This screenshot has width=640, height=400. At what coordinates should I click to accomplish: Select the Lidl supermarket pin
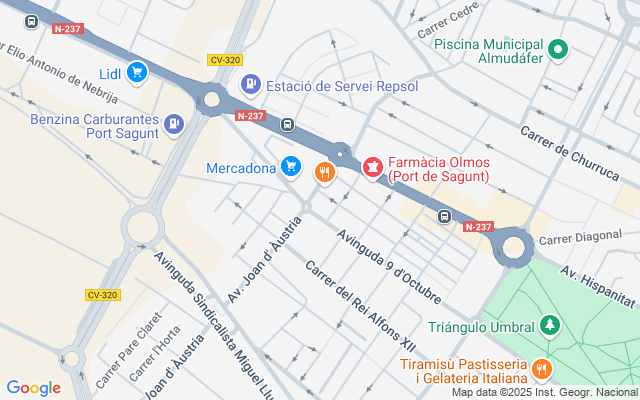[137, 73]
